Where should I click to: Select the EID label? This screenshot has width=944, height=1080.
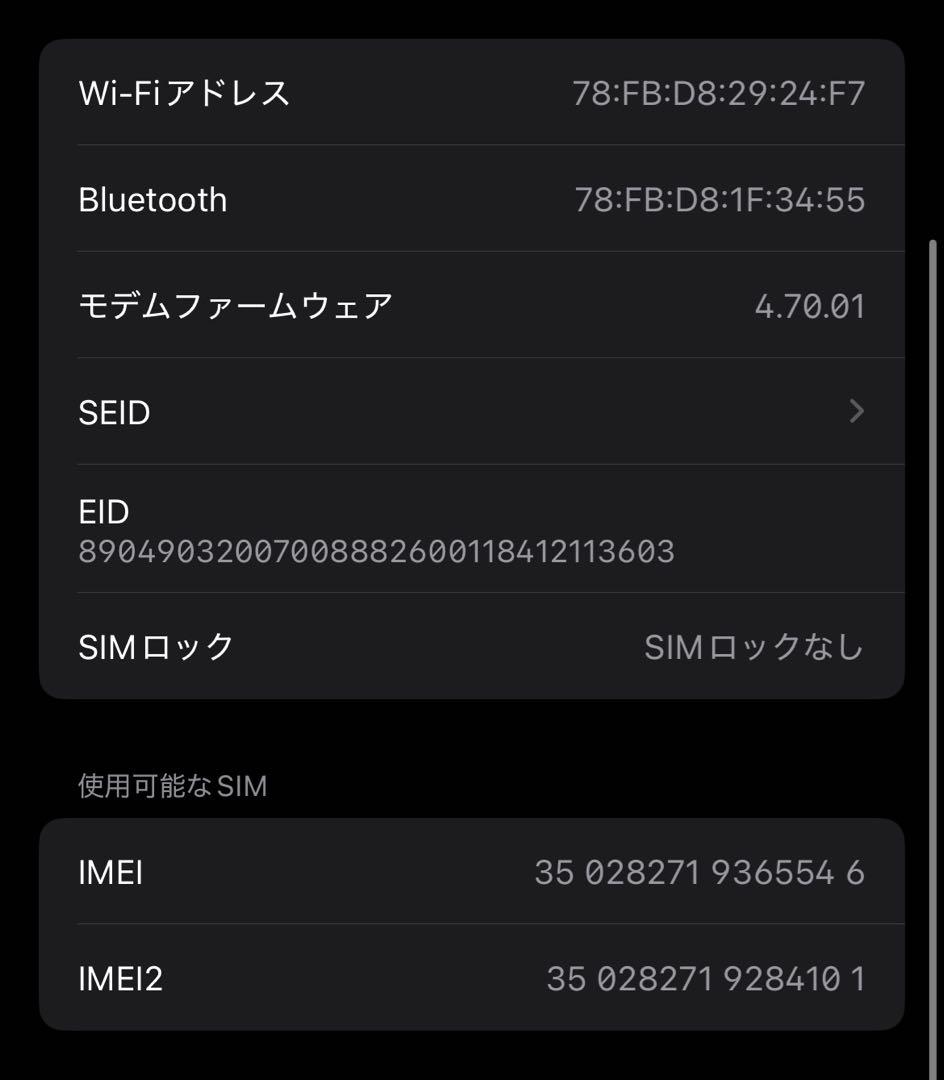point(103,511)
